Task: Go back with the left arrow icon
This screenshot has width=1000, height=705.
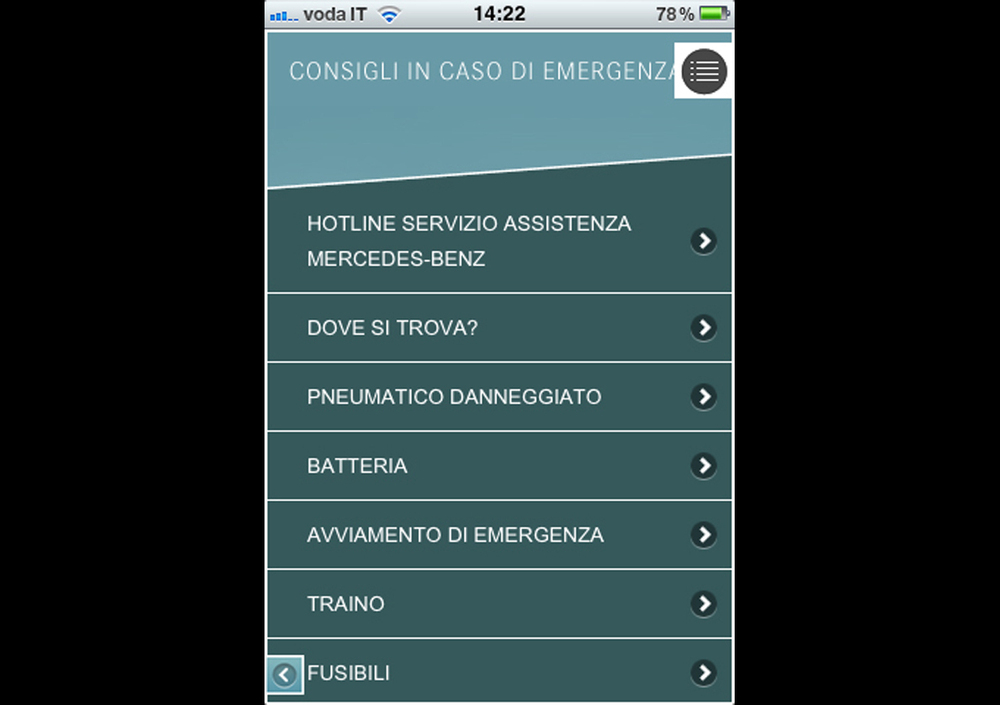Action: click(285, 675)
